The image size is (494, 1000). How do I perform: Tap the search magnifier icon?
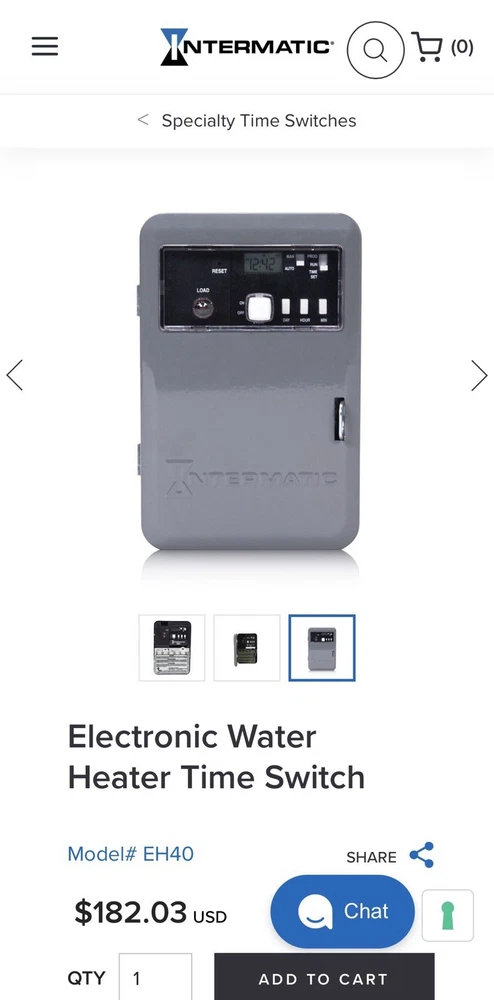(375, 50)
